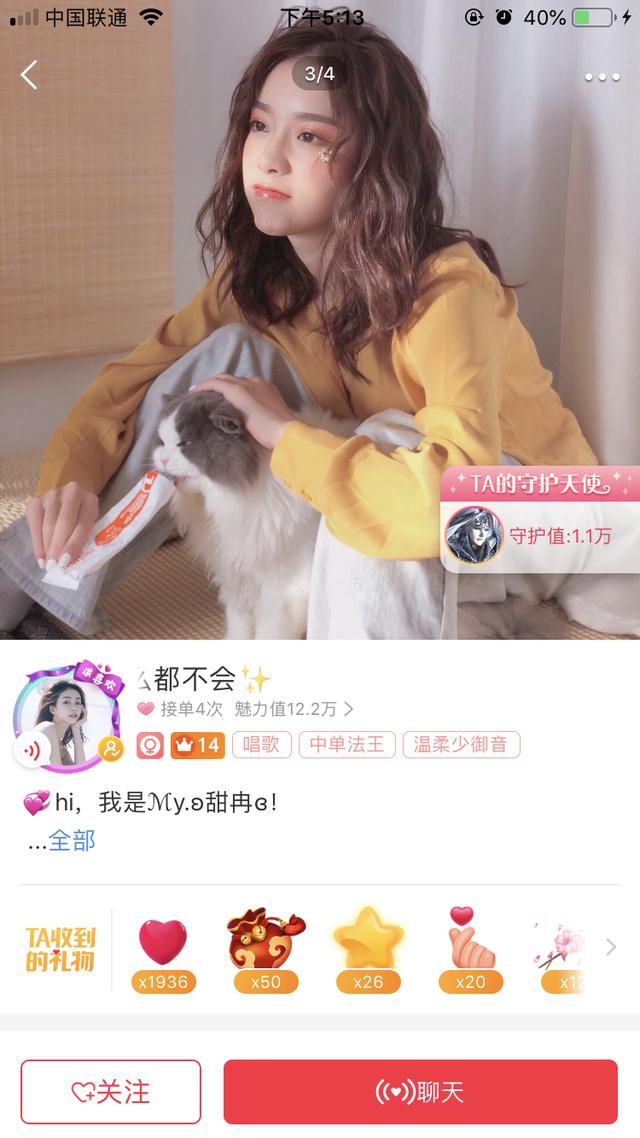640x1138 pixels.
Task: Start a chat via 聊天 button
Action: 420,1092
